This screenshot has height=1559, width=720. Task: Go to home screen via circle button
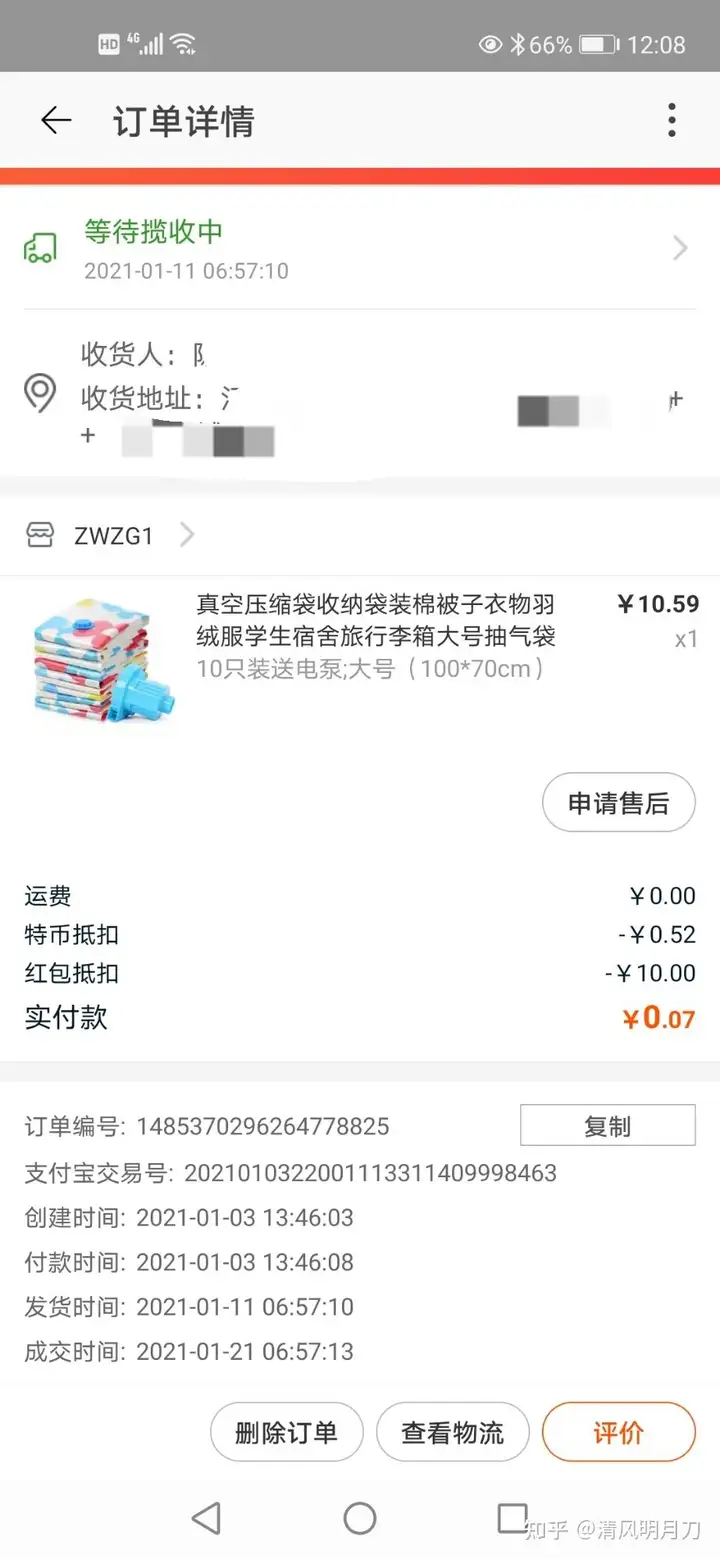pos(360,1519)
